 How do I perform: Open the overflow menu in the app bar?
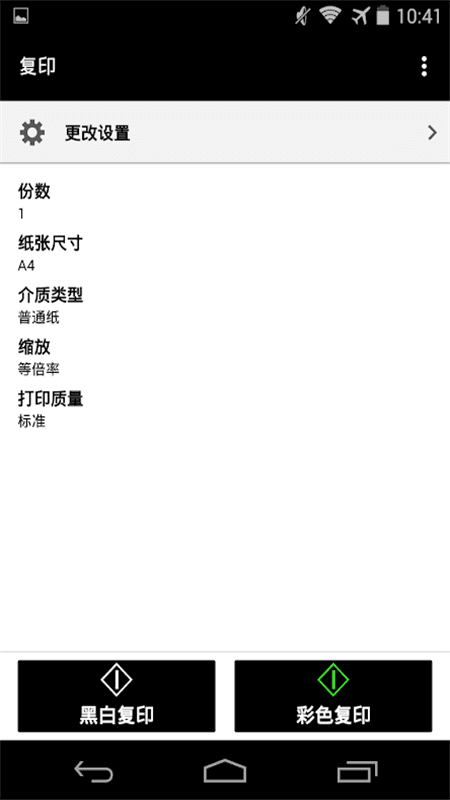pos(423,66)
